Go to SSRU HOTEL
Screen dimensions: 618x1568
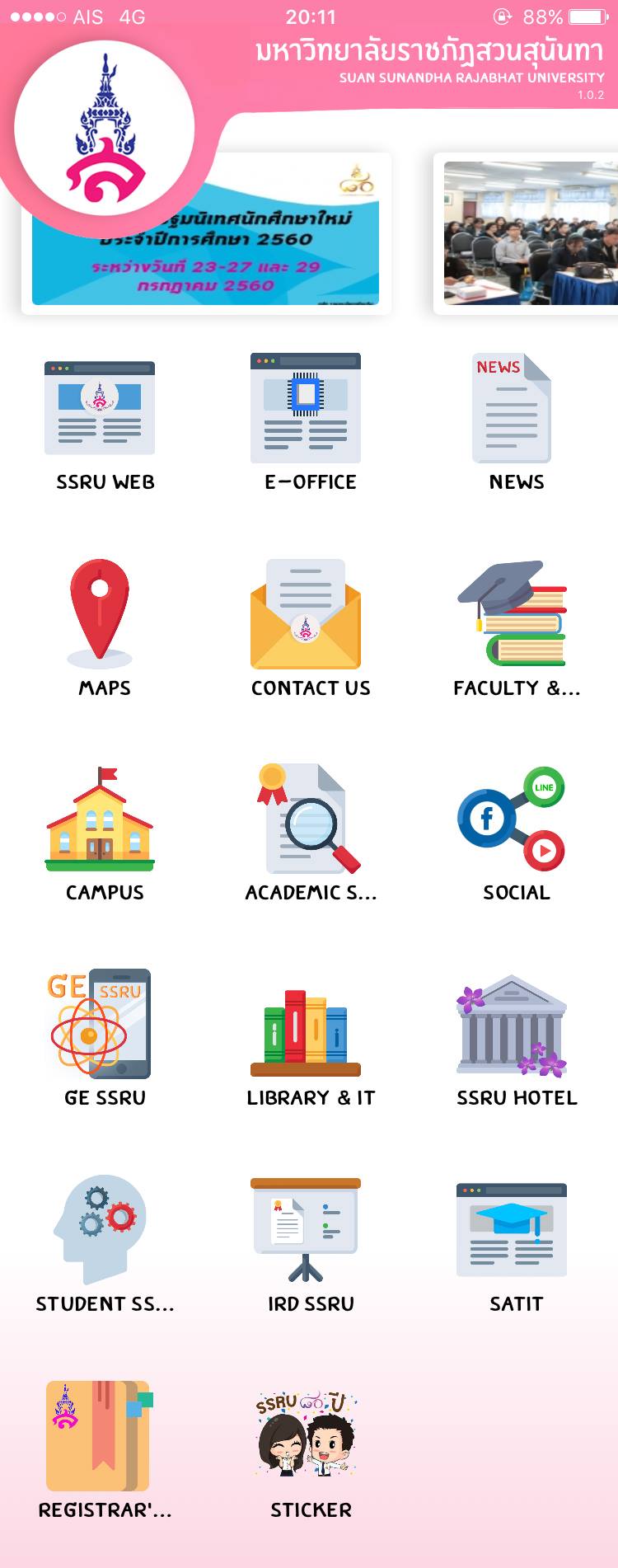pyautogui.click(x=512, y=1026)
